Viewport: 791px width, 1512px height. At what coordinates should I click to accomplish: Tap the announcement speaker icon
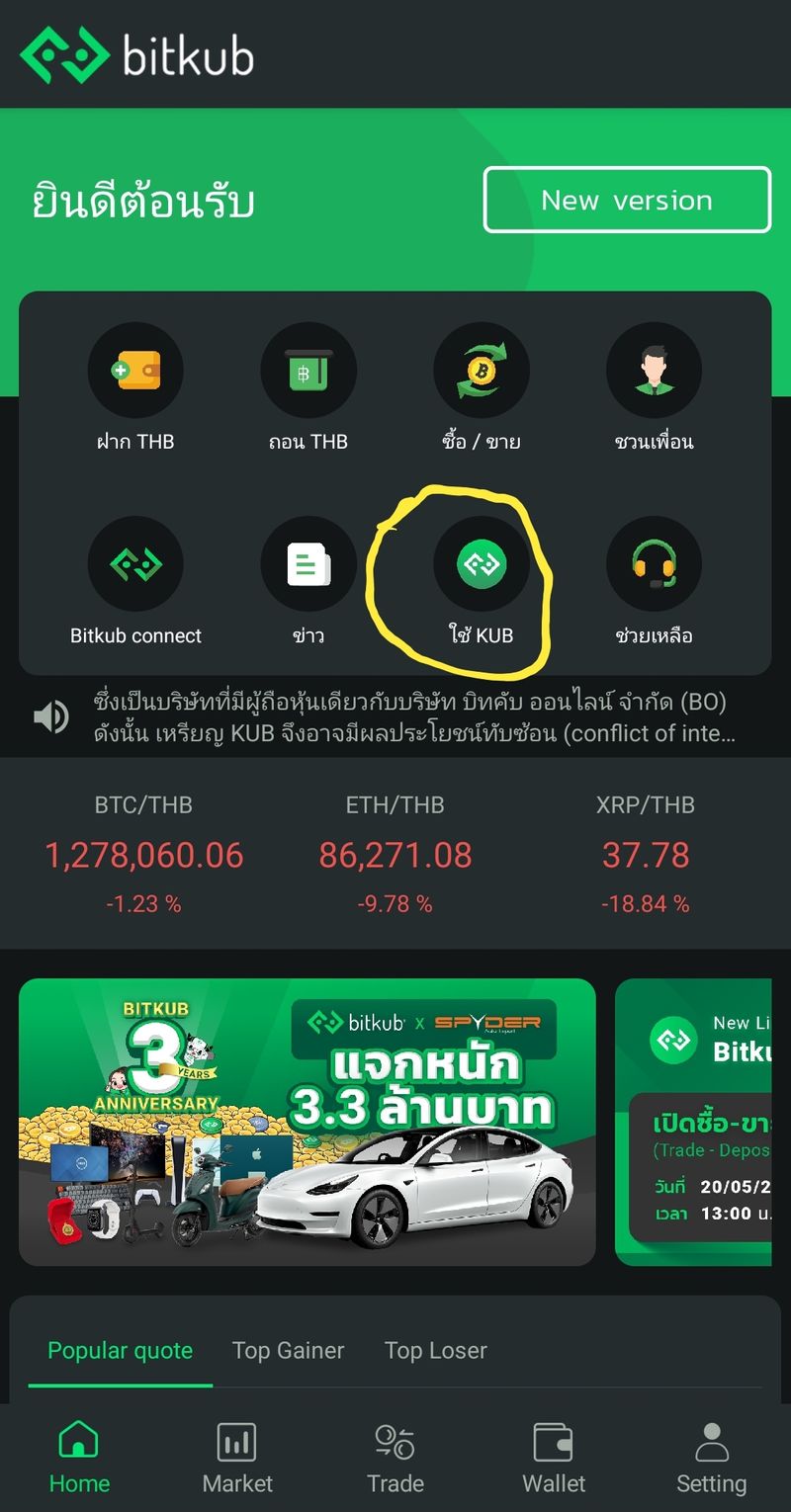[x=49, y=717]
